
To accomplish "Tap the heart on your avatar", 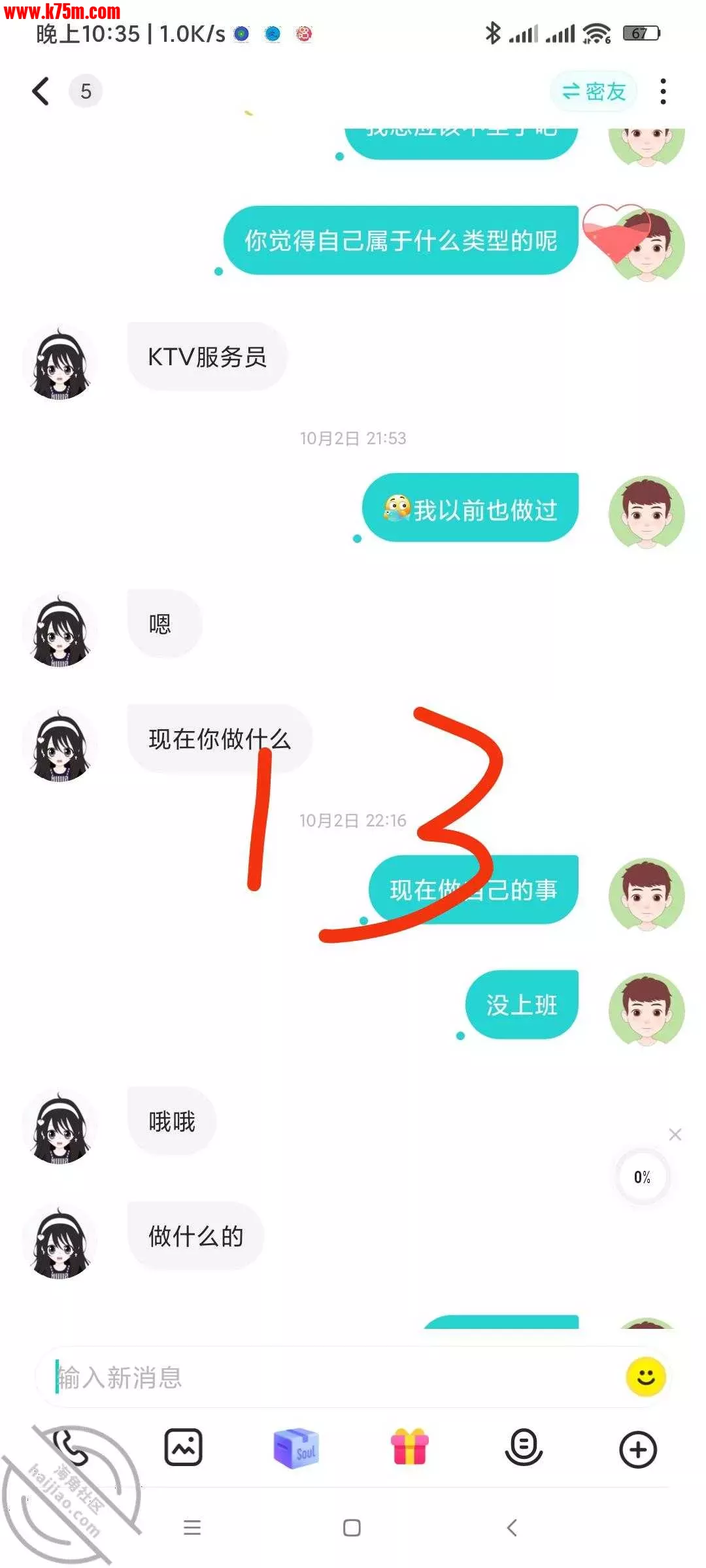I will pyautogui.click(x=614, y=232).
